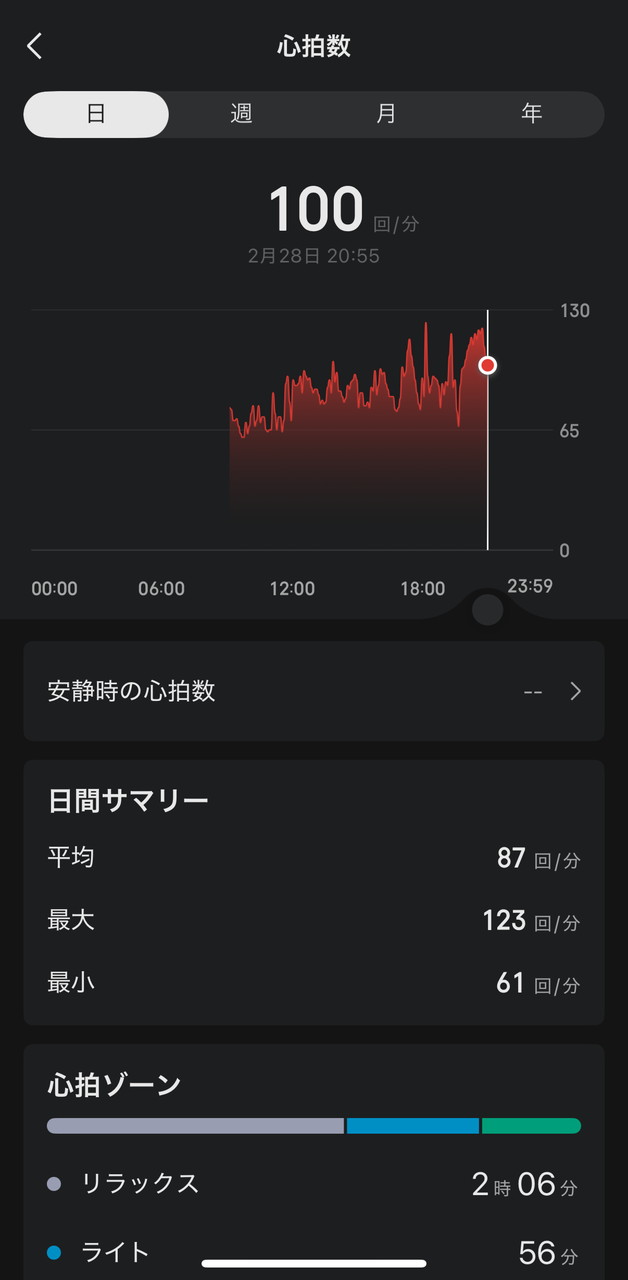Open the 安静時の心拍数 row

(x=314, y=691)
